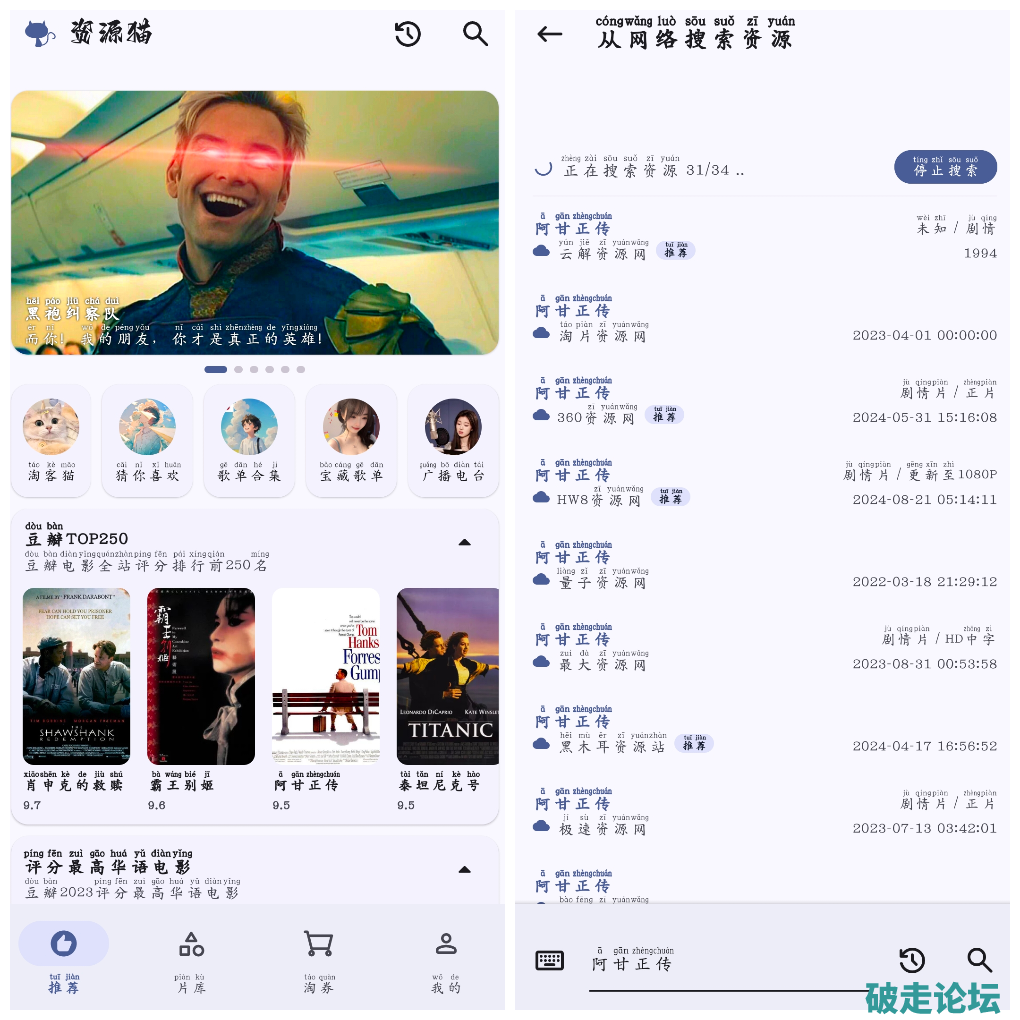This screenshot has width=1020, height=1020.
Task: Switch to the 片库 tab
Action: tap(191, 958)
